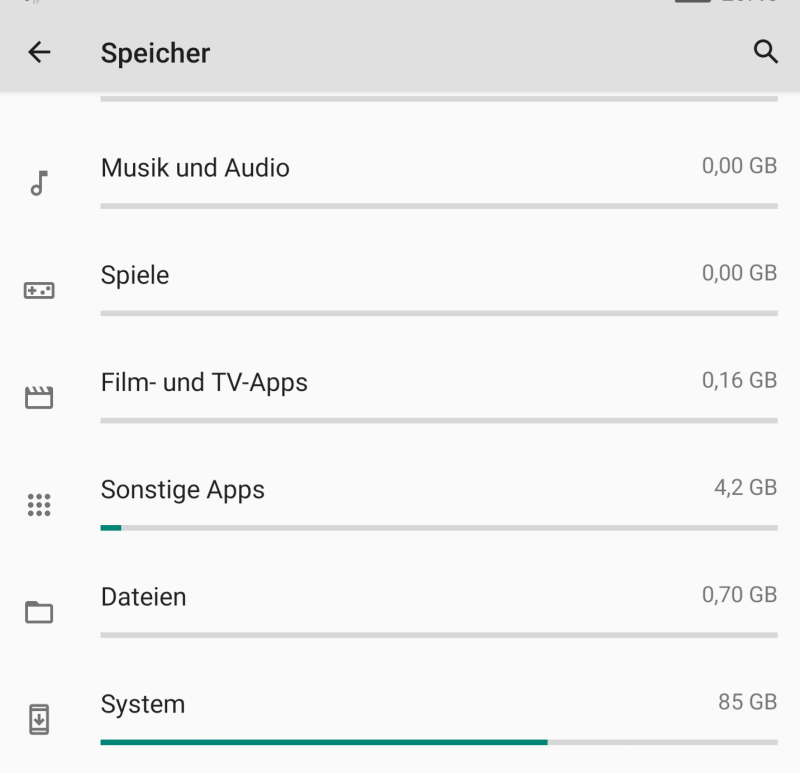The width and height of the screenshot is (800, 773).
Task: Open Musik und Audio storage details
Action: [x=196, y=168]
